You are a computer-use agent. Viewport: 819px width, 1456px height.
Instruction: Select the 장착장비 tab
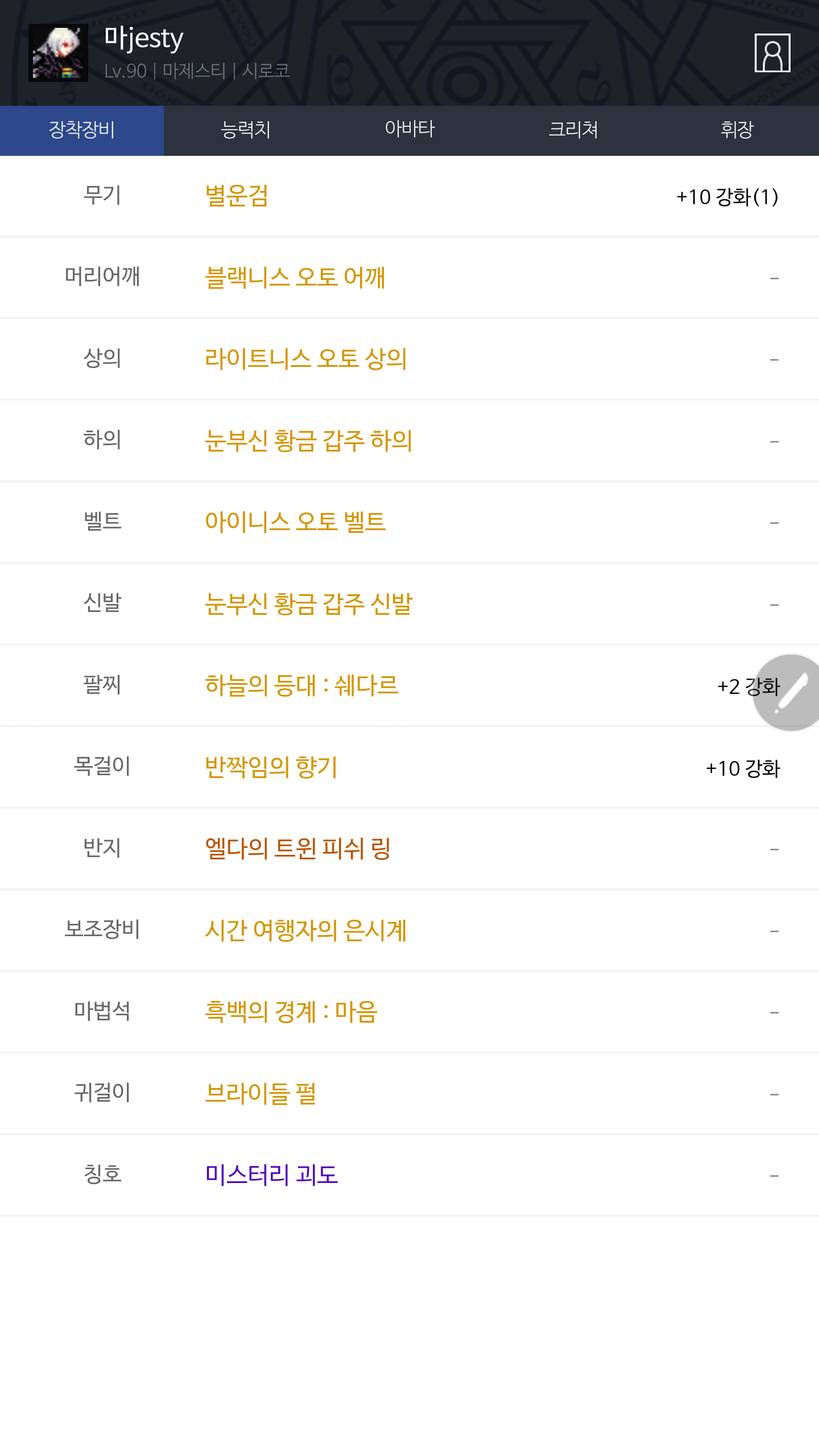82,130
